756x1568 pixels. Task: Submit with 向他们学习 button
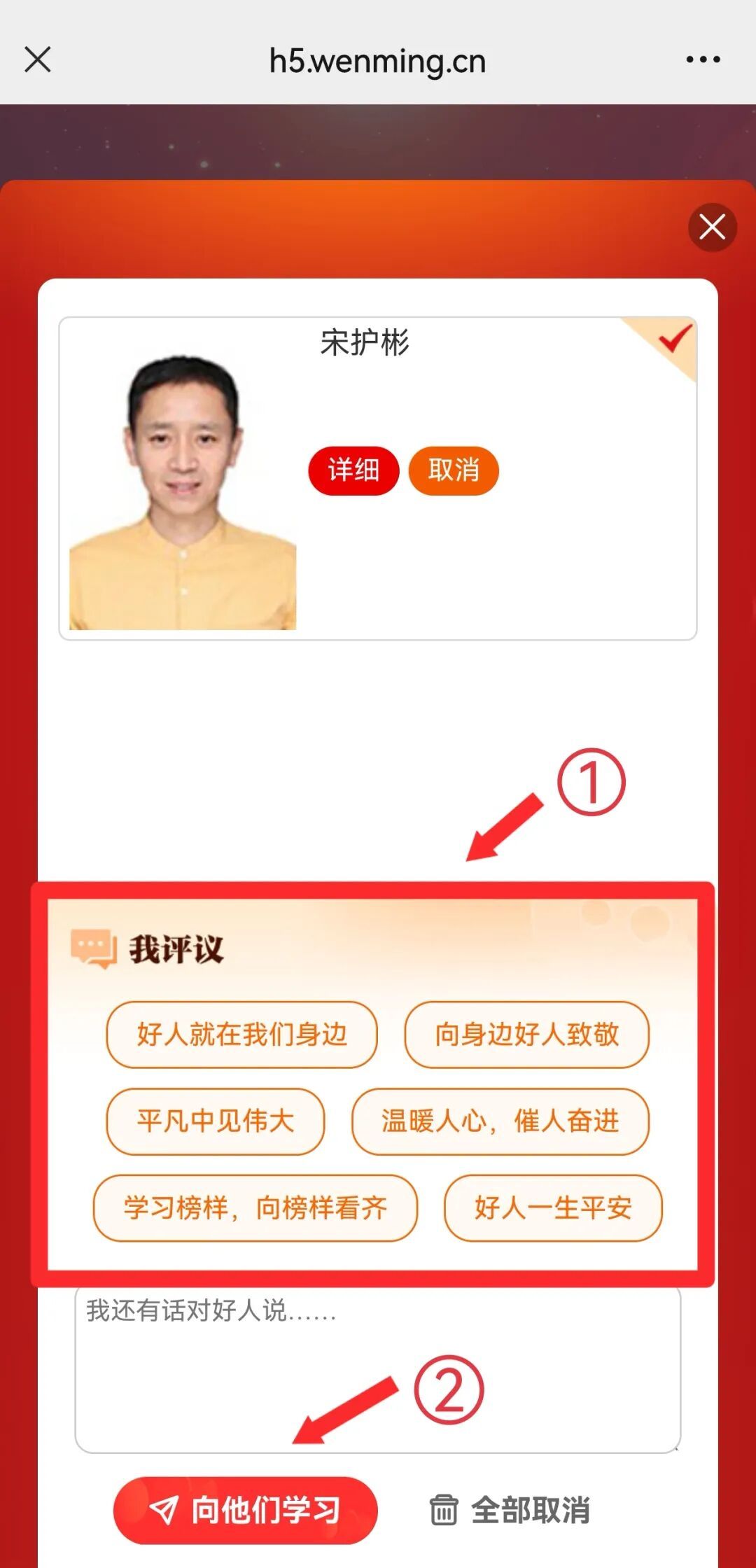coord(245,1510)
